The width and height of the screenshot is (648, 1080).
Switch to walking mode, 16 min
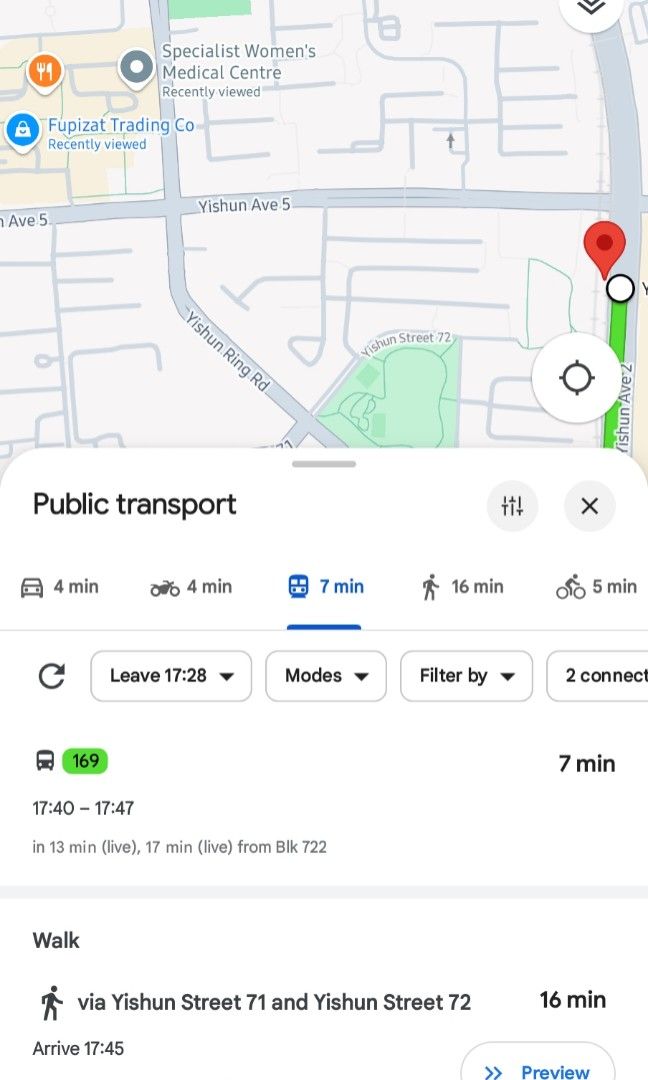click(x=462, y=587)
